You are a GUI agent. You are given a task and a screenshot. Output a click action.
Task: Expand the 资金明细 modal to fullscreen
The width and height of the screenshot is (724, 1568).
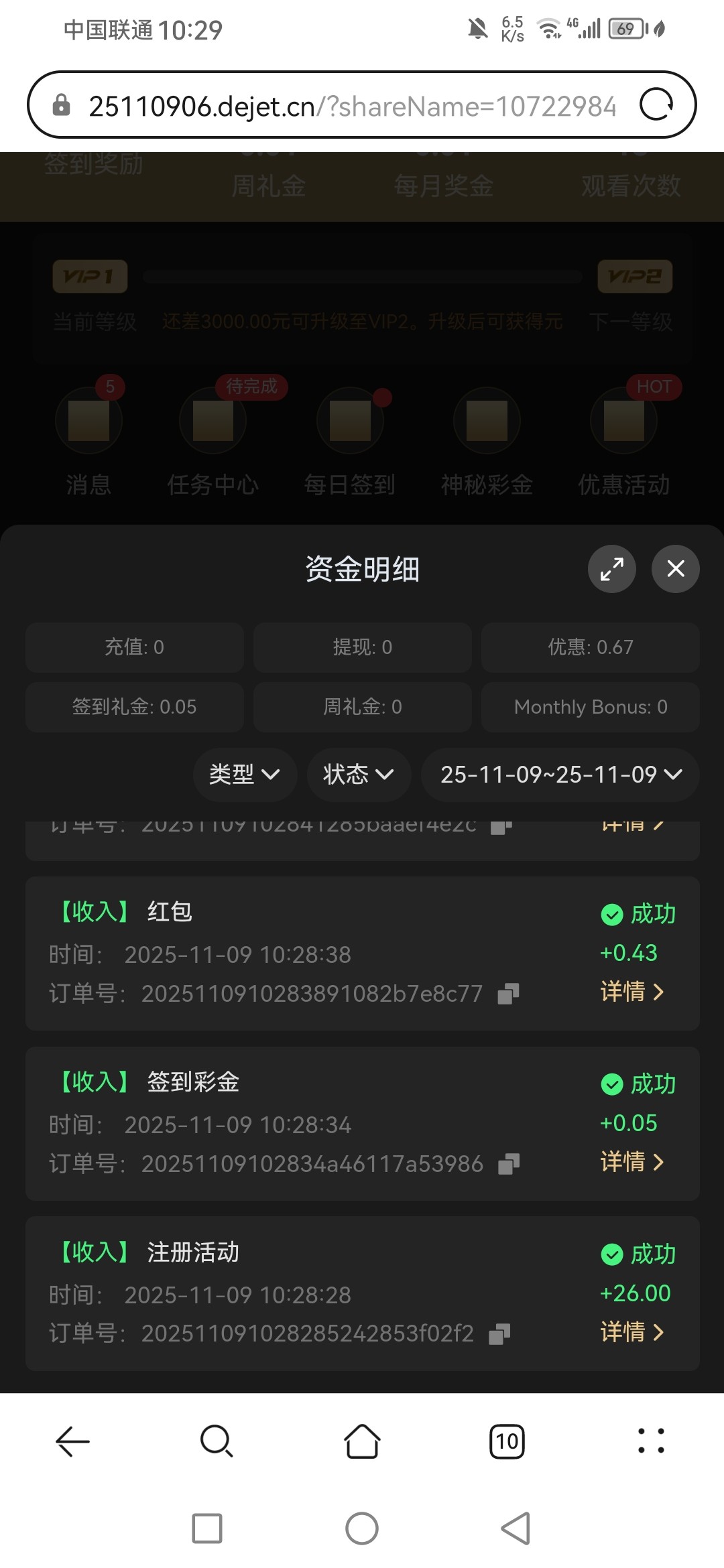pos(611,568)
